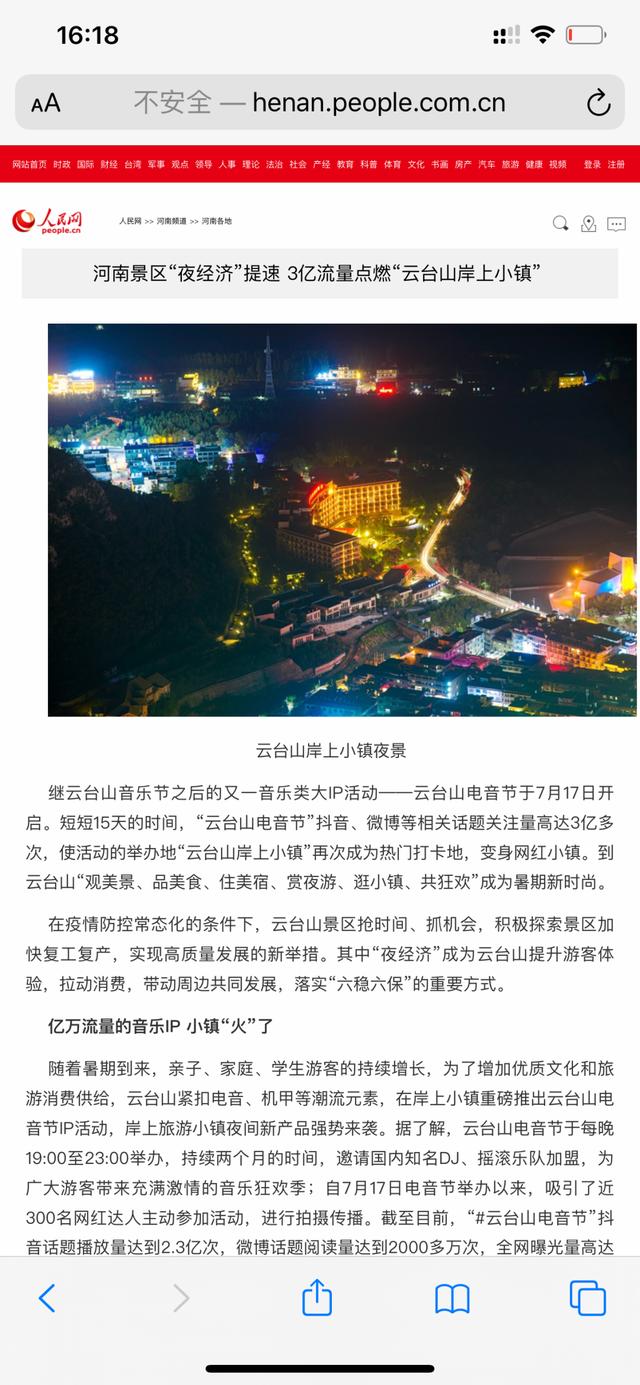
Task: Open the 河南各地 breadcrumb link
Action: [x=216, y=221]
